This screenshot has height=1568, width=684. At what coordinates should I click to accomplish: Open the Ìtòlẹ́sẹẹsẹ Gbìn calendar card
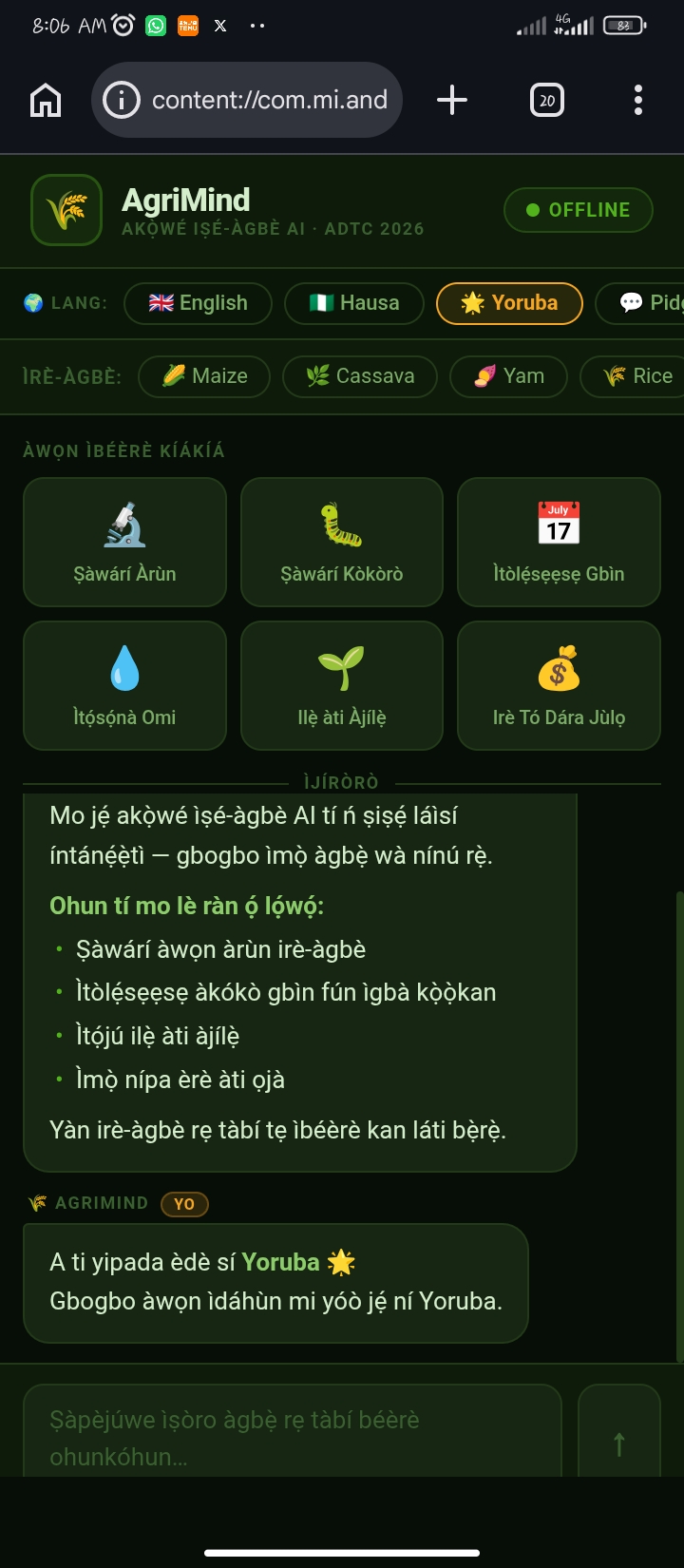click(559, 542)
